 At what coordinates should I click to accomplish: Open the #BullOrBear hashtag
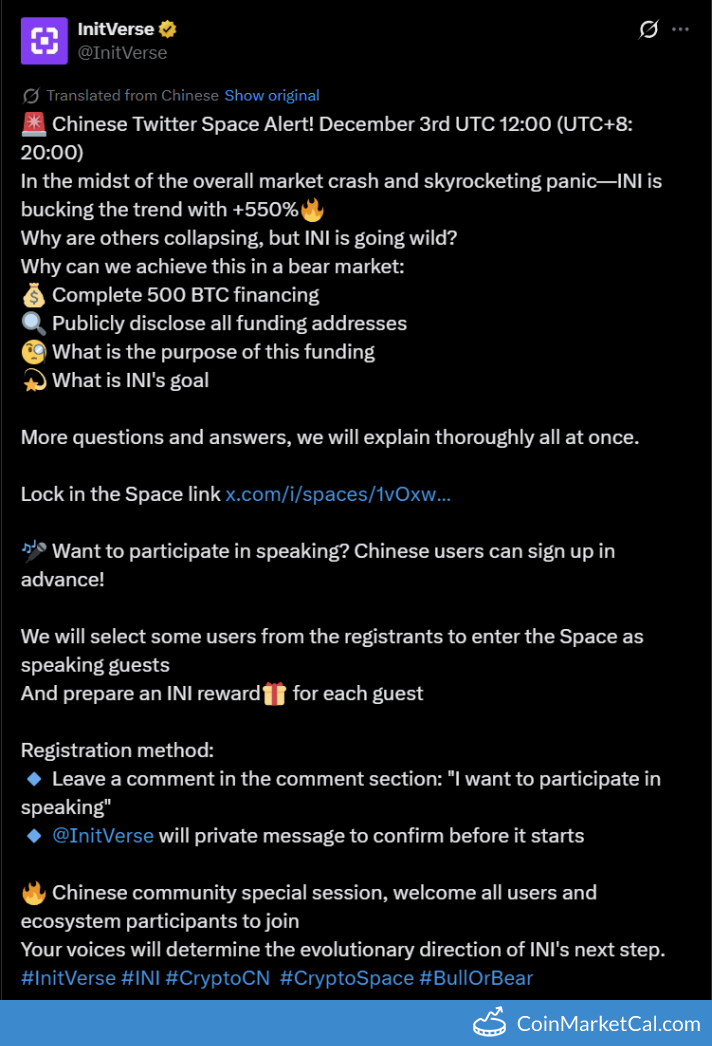(476, 978)
